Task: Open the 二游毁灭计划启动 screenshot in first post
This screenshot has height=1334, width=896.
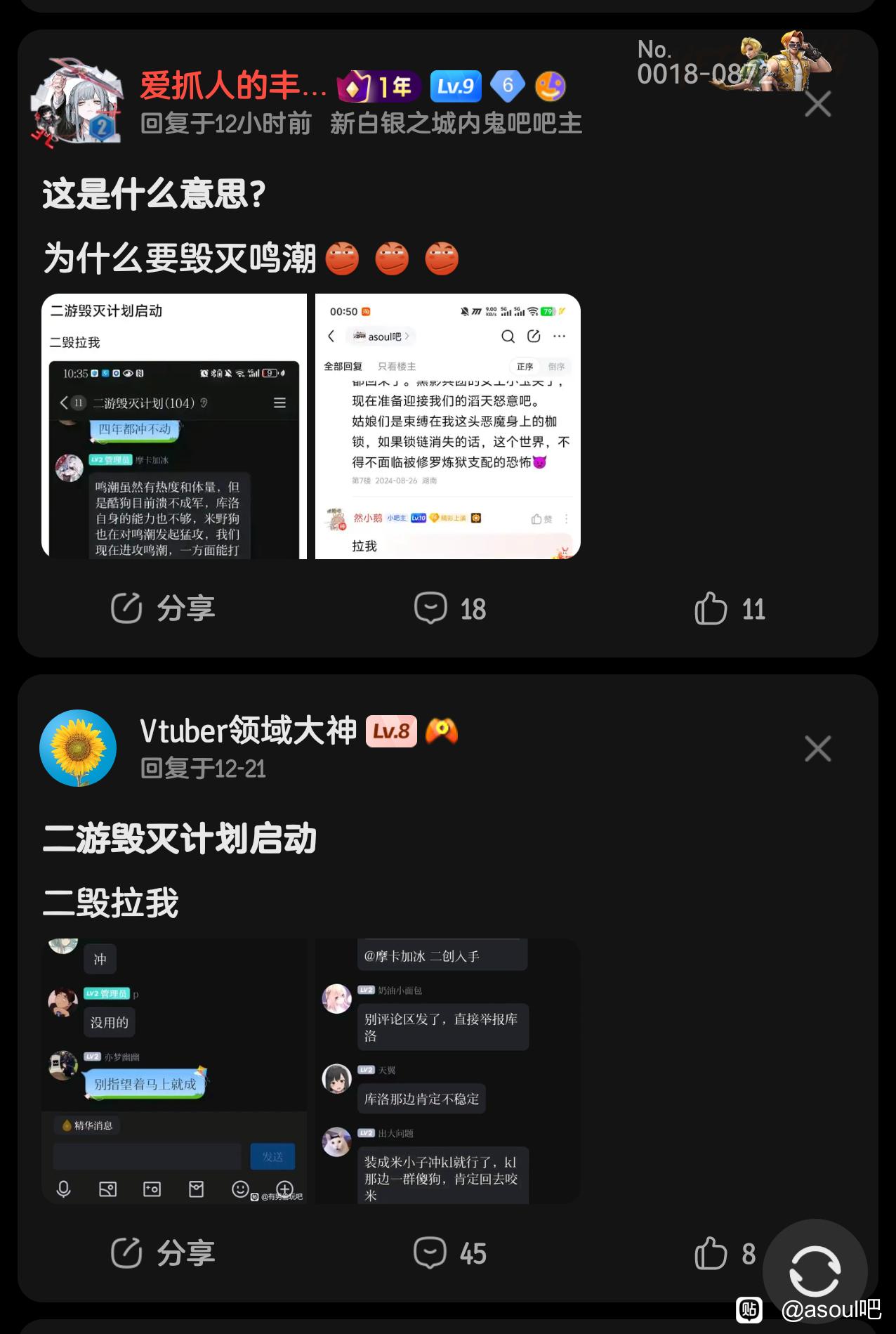Action: pos(174,426)
